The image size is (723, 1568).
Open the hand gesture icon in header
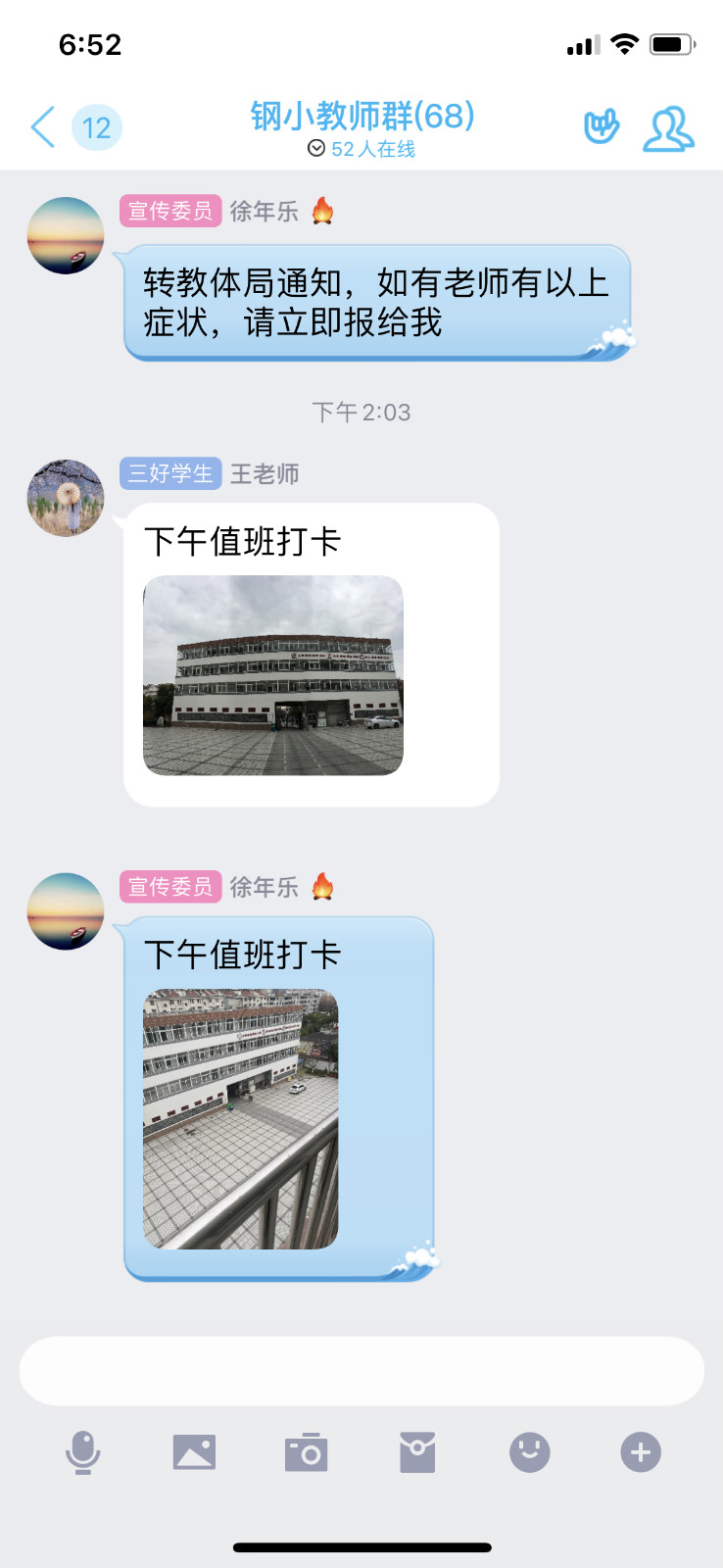coord(602,127)
